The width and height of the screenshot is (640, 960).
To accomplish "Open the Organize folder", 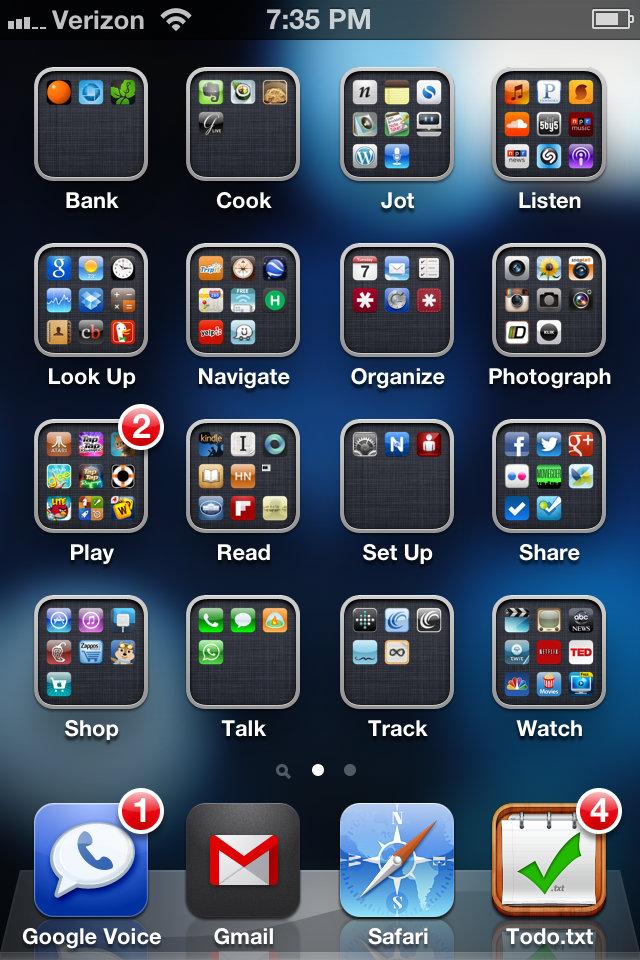I will pyautogui.click(x=397, y=301).
